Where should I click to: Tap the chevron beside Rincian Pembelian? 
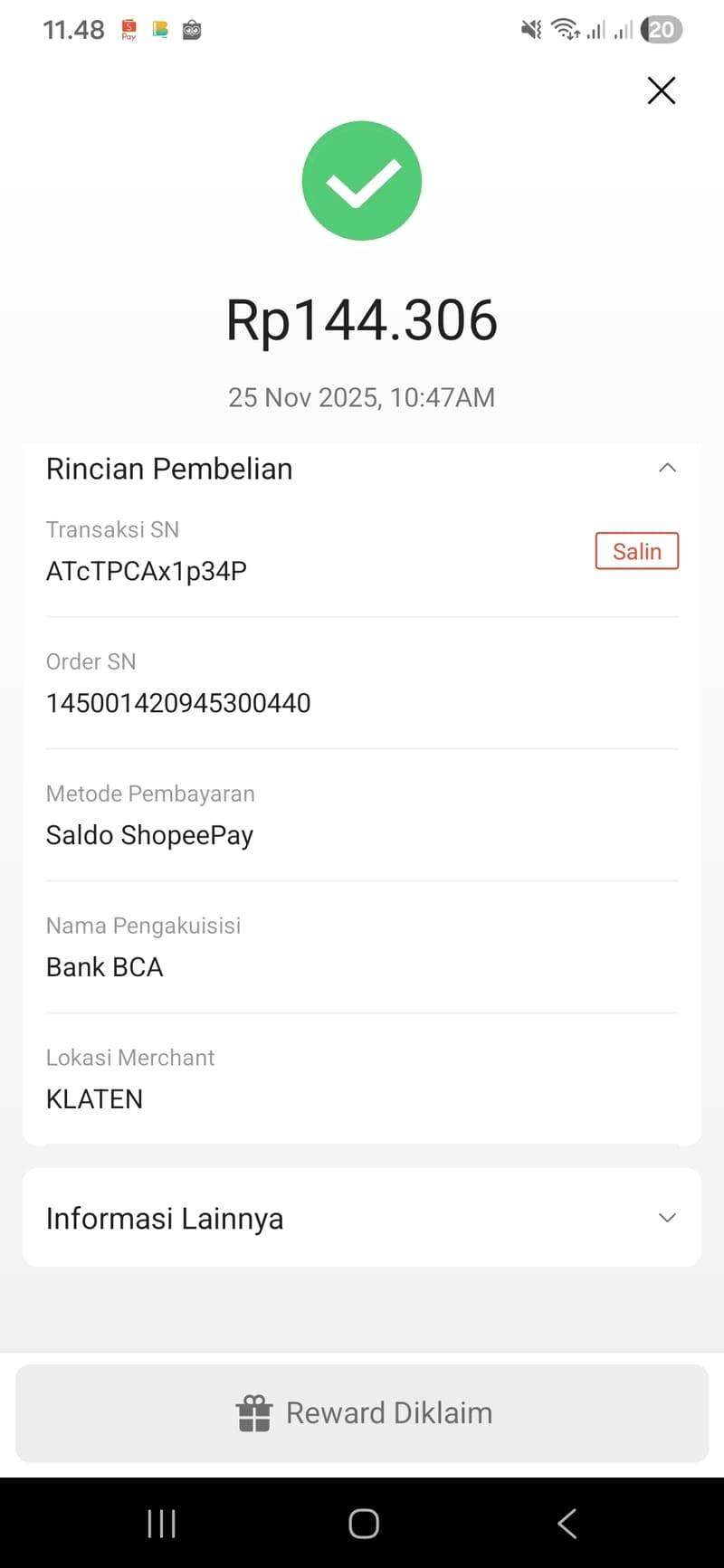pos(667,468)
